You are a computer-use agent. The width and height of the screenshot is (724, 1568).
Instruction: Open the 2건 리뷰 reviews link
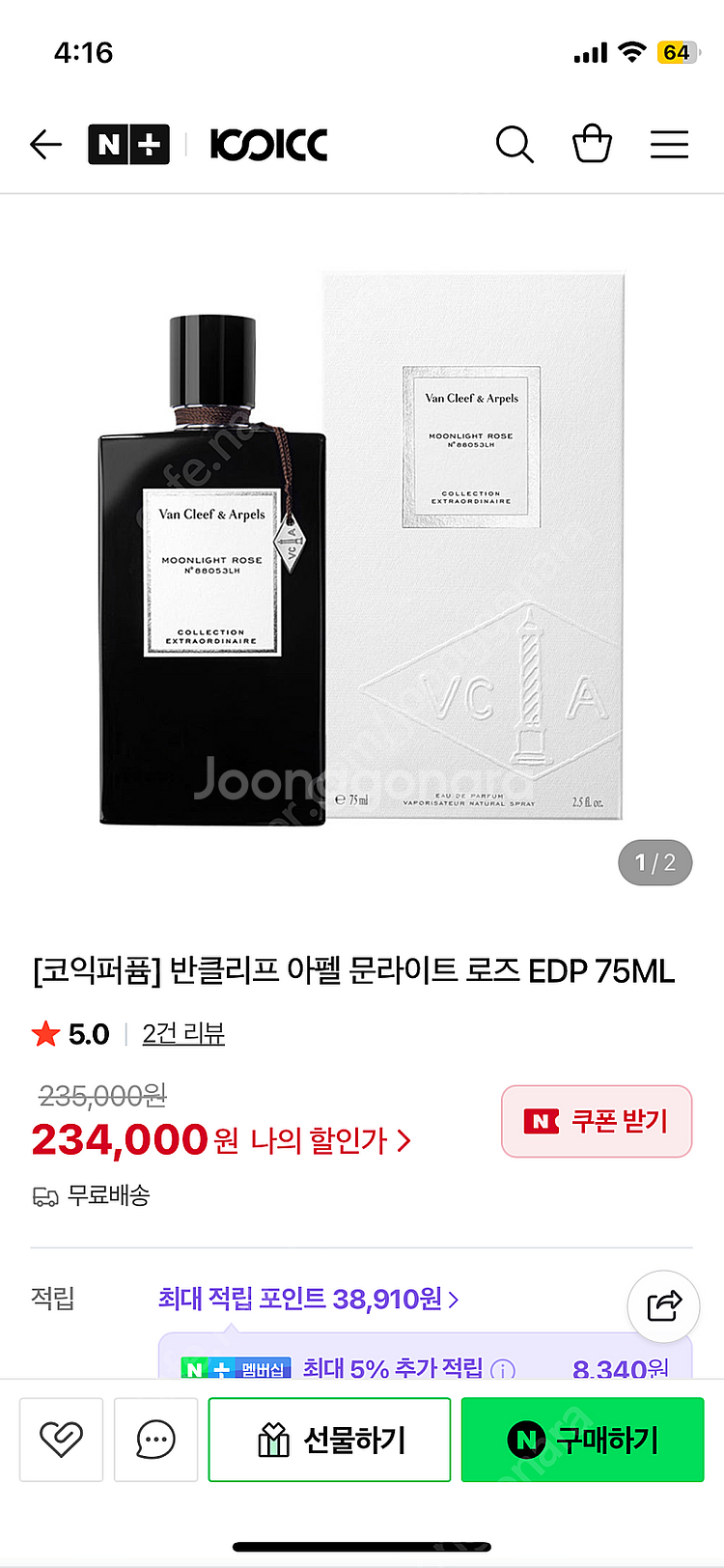point(183,1034)
